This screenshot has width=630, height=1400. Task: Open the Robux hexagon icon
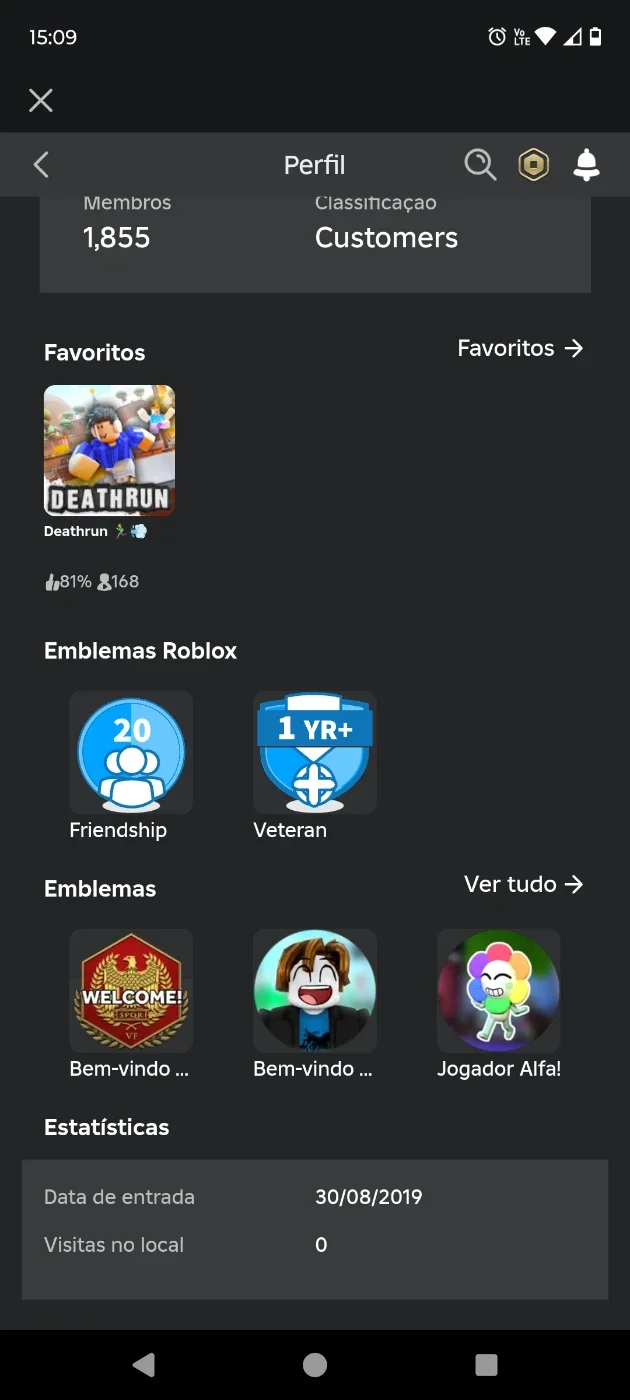(534, 165)
